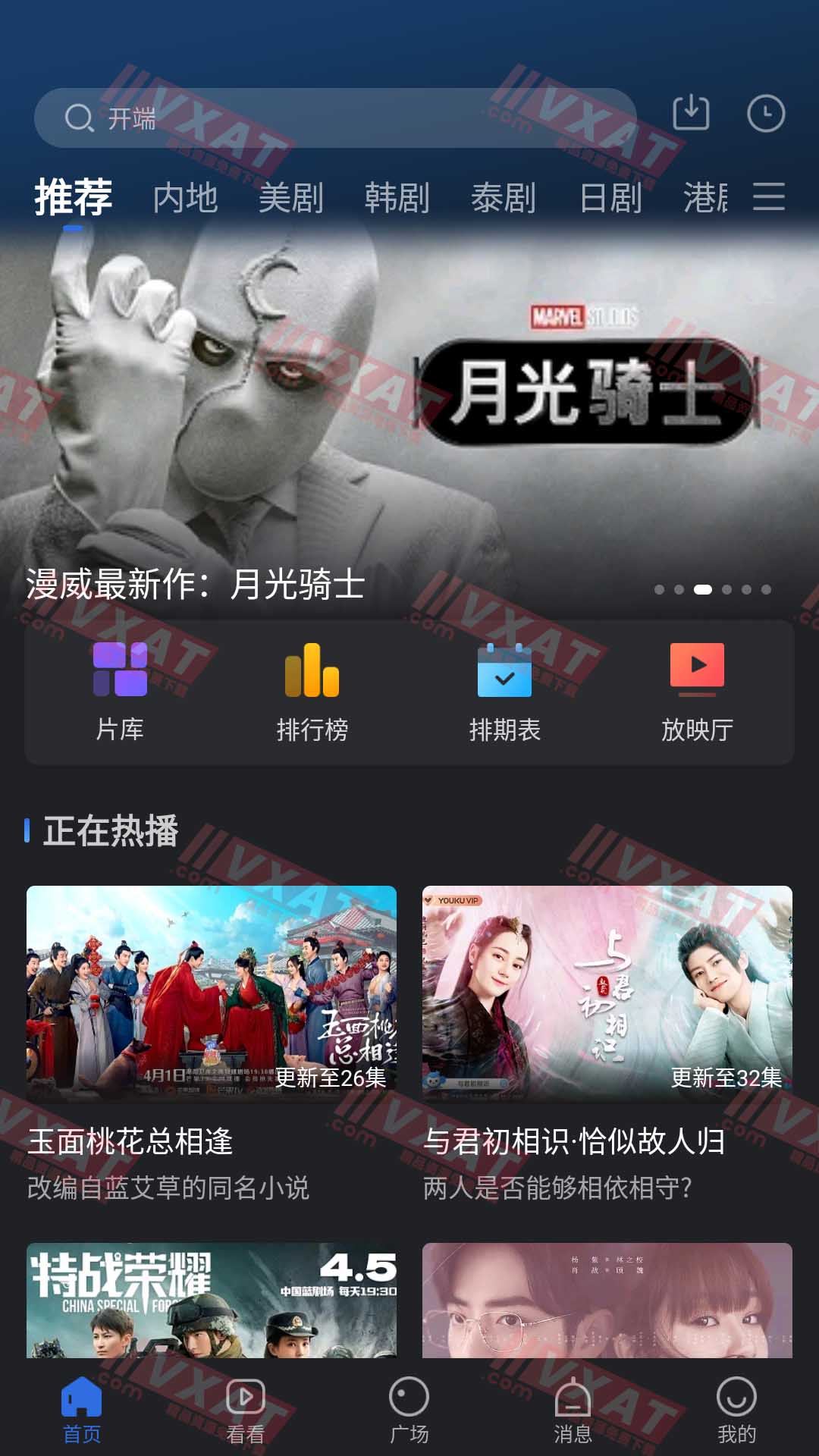The height and width of the screenshot is (1456, 819).
Task: Expand the category list menu
Action: point(768,196)
